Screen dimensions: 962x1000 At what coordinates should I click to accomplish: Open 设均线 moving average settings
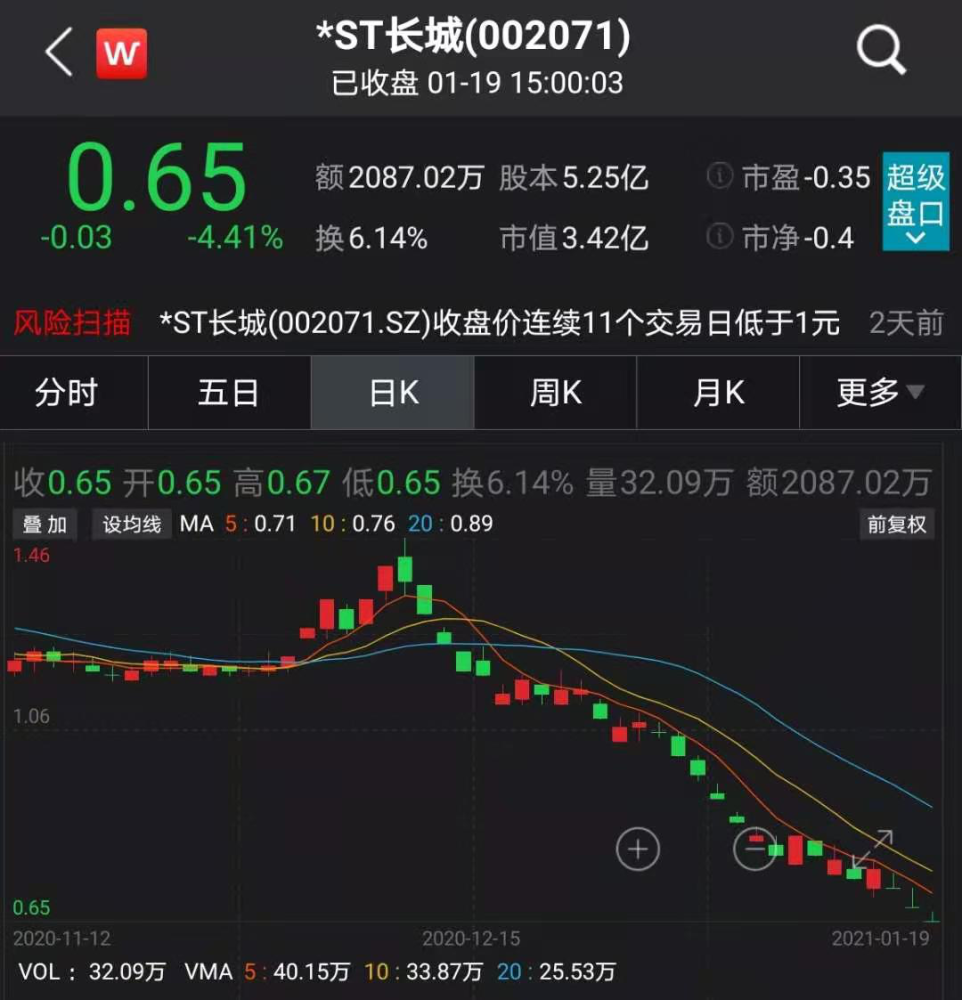point(132,524)
